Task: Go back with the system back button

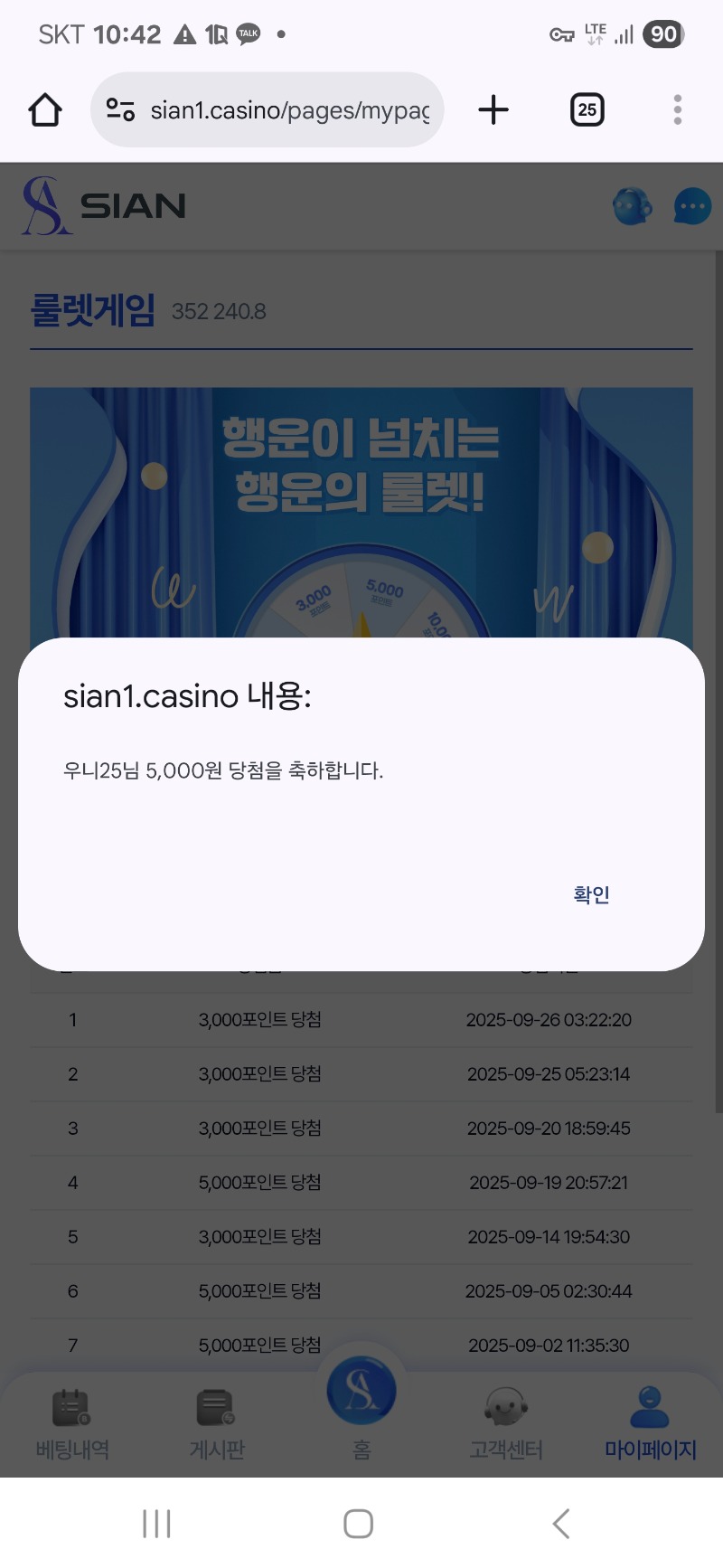Action: pyautogui.click(x=561, y=1524)
